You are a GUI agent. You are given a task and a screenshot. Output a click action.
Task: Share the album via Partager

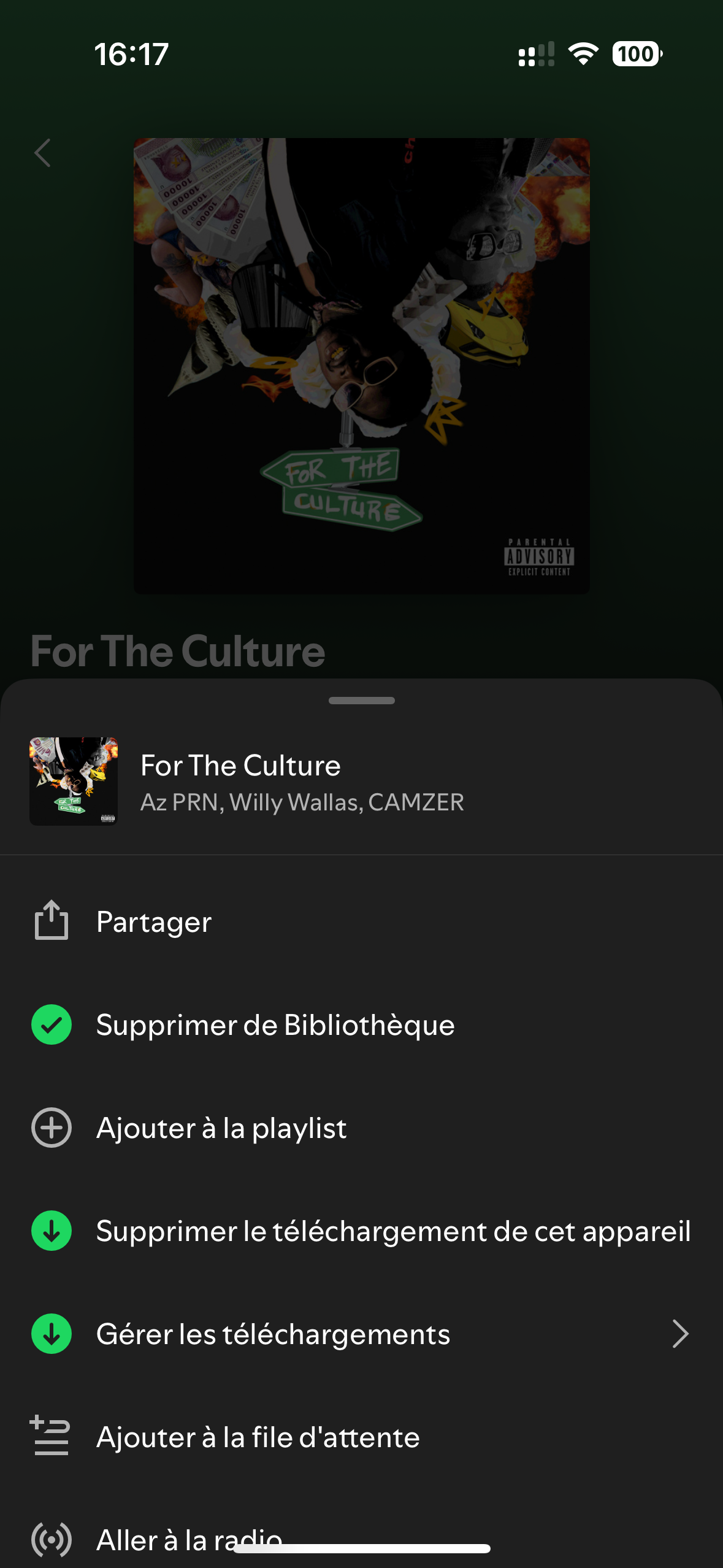coord(153,922)
